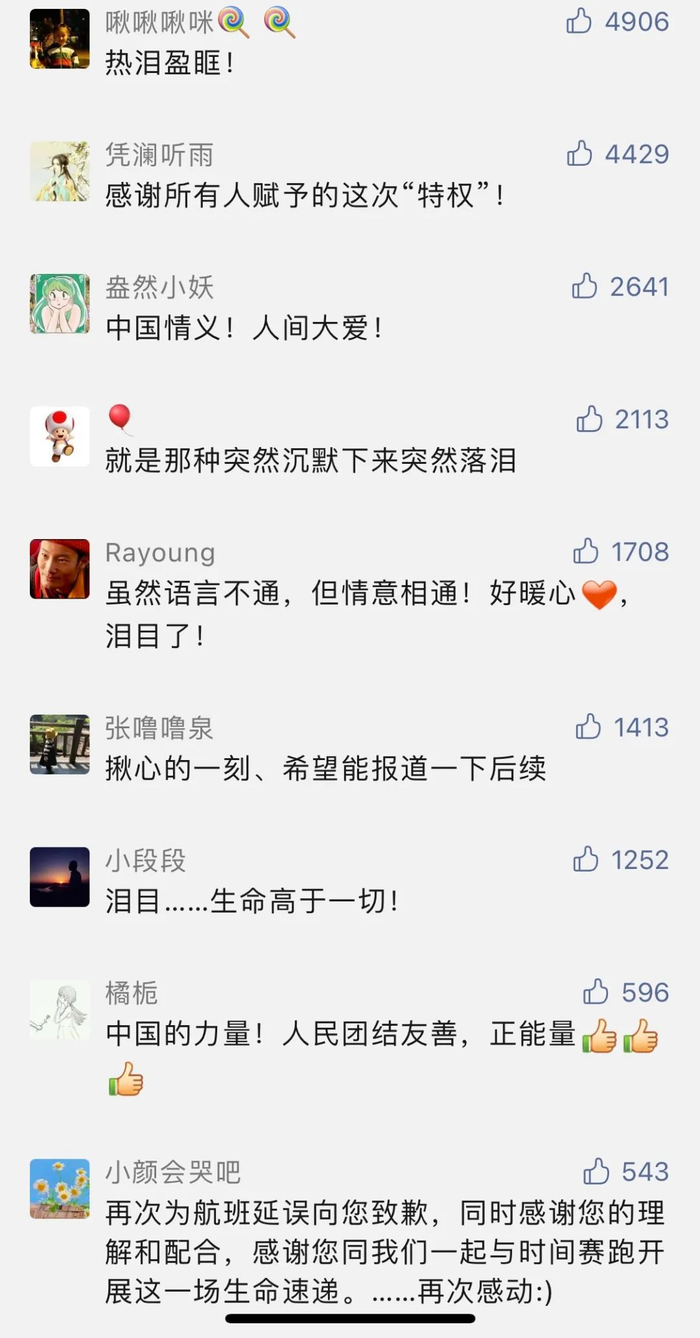Viewport: 700px width, 1338px height.
Task: Like 小颜会哭吧's comment with 543 likes
Action: coord(596,1170)
